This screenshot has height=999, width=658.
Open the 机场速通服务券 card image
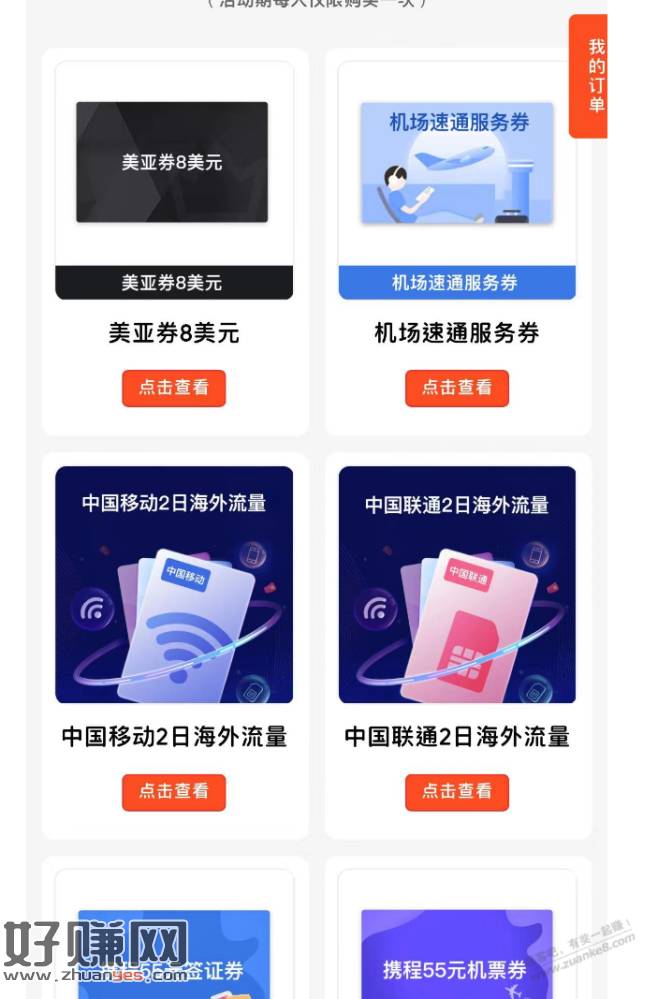click(457, 180)
